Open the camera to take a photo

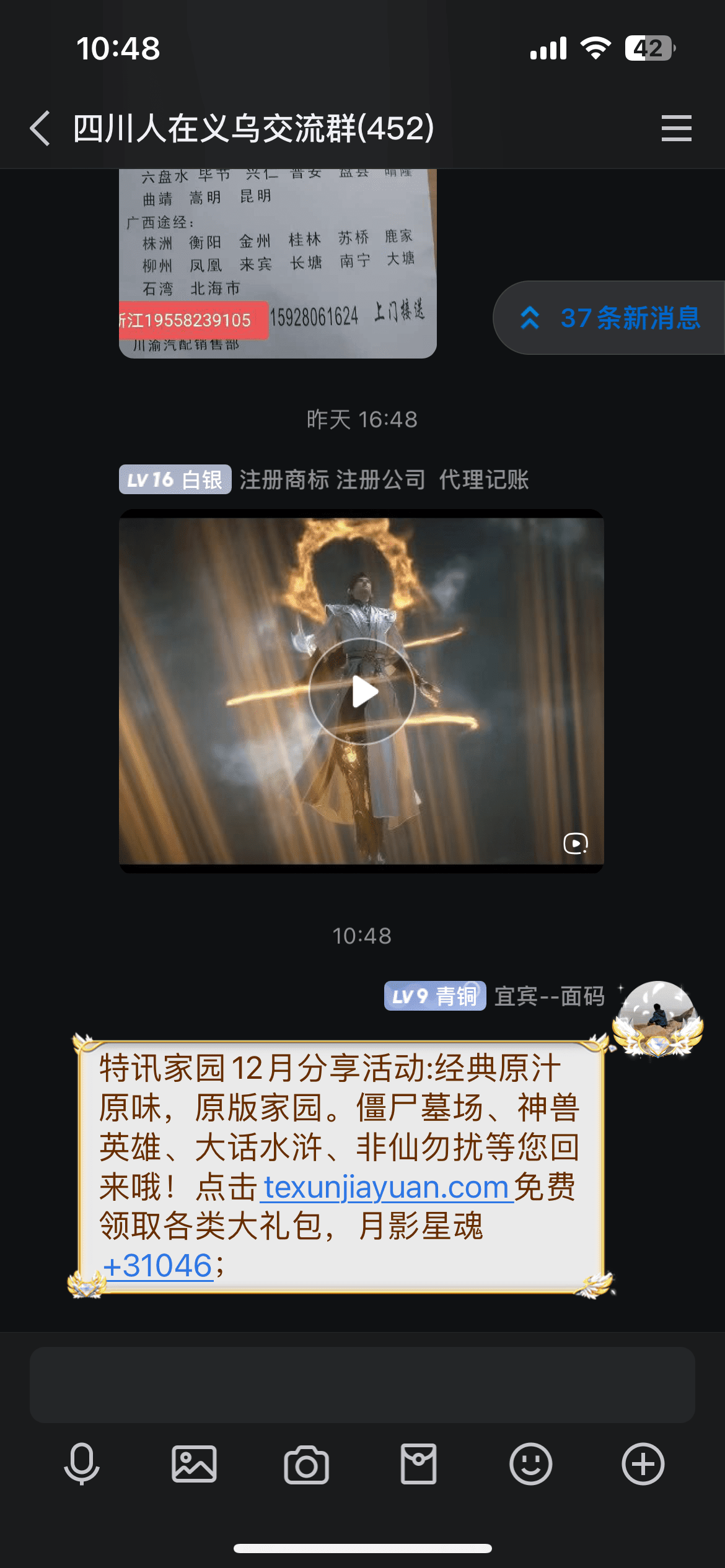click(x=306, y=1464)
